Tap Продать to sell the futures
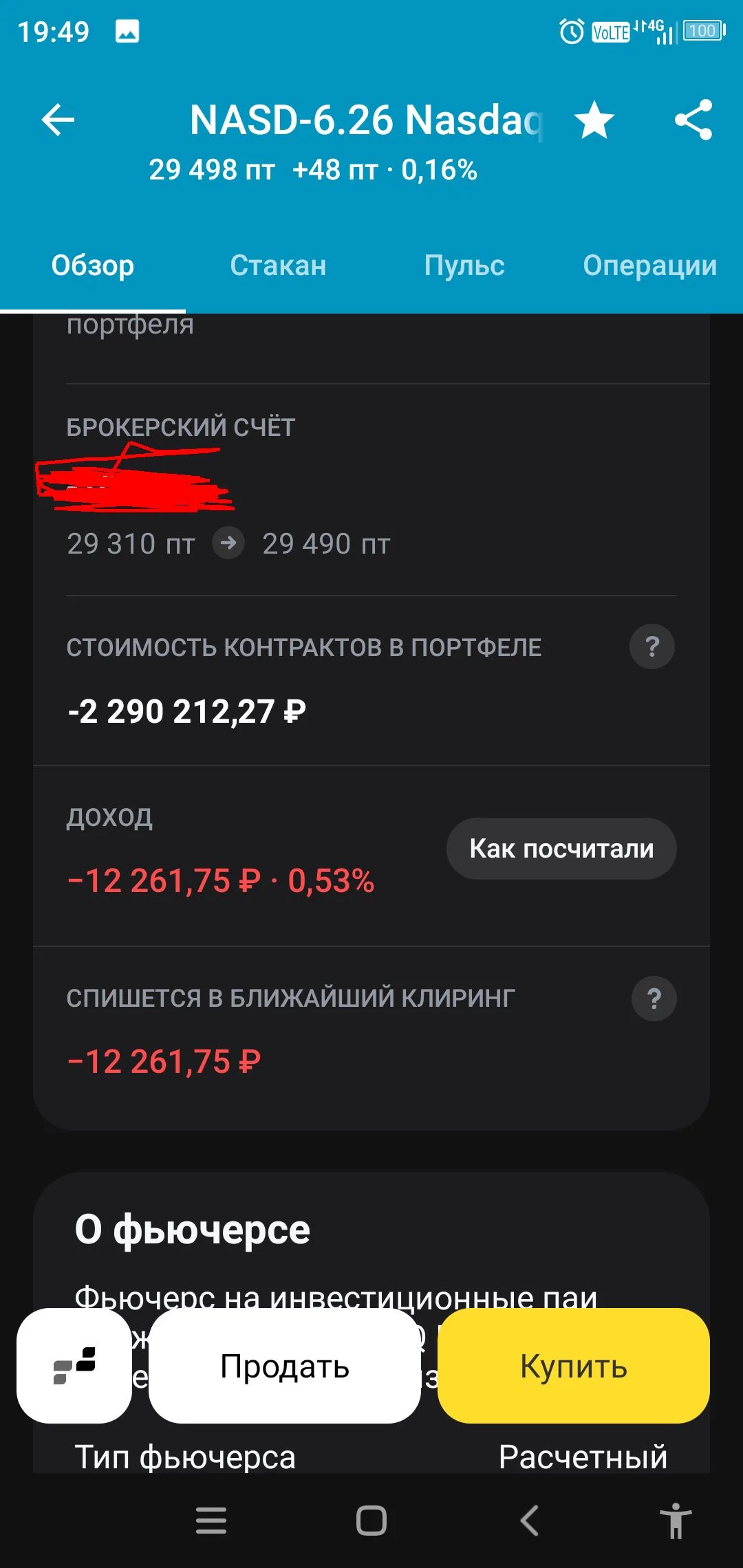The width and height of the screenshot is (743, 1568). click(x=285, y=1366)
